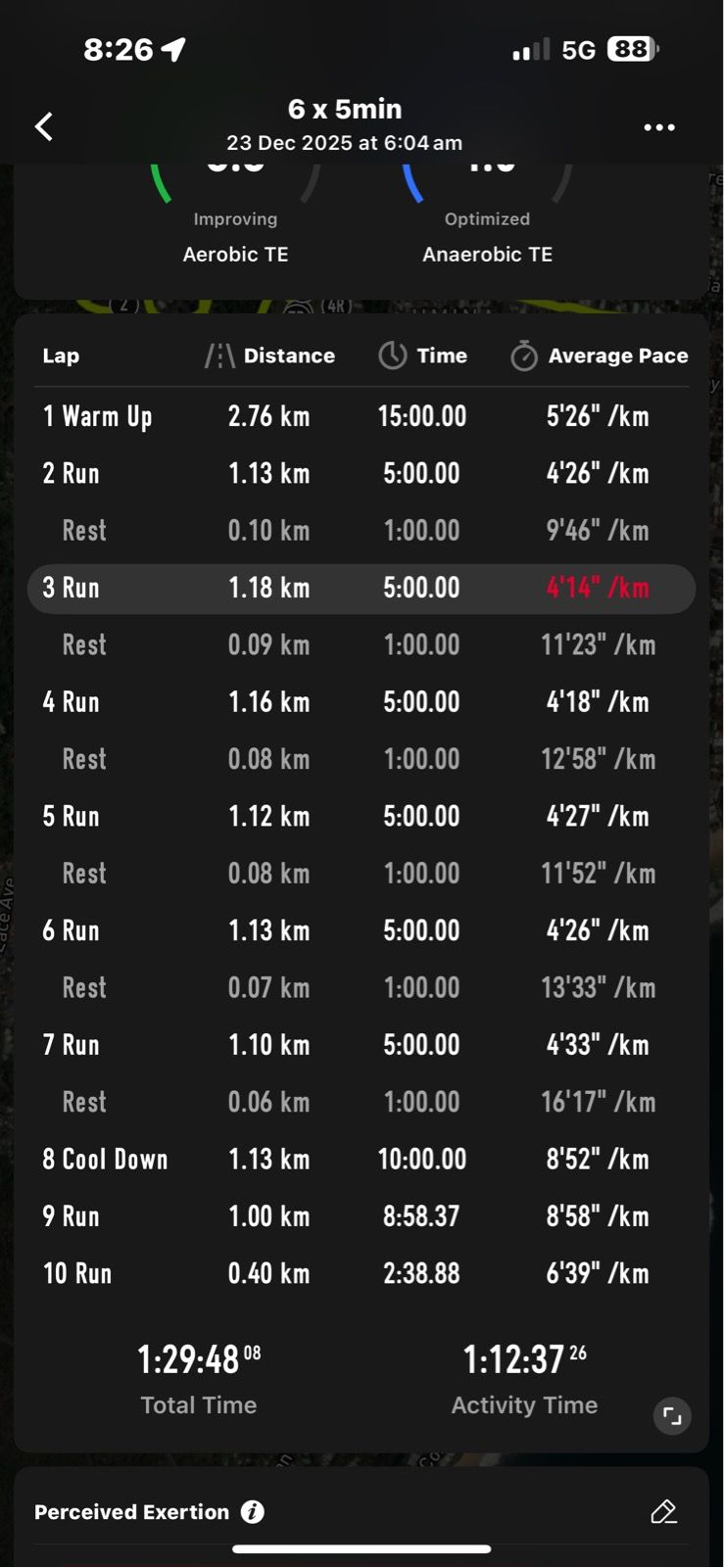Show info about Perceived Exertion
Viewport: 724px width, 1568px height.
[x=253, y=1512]
